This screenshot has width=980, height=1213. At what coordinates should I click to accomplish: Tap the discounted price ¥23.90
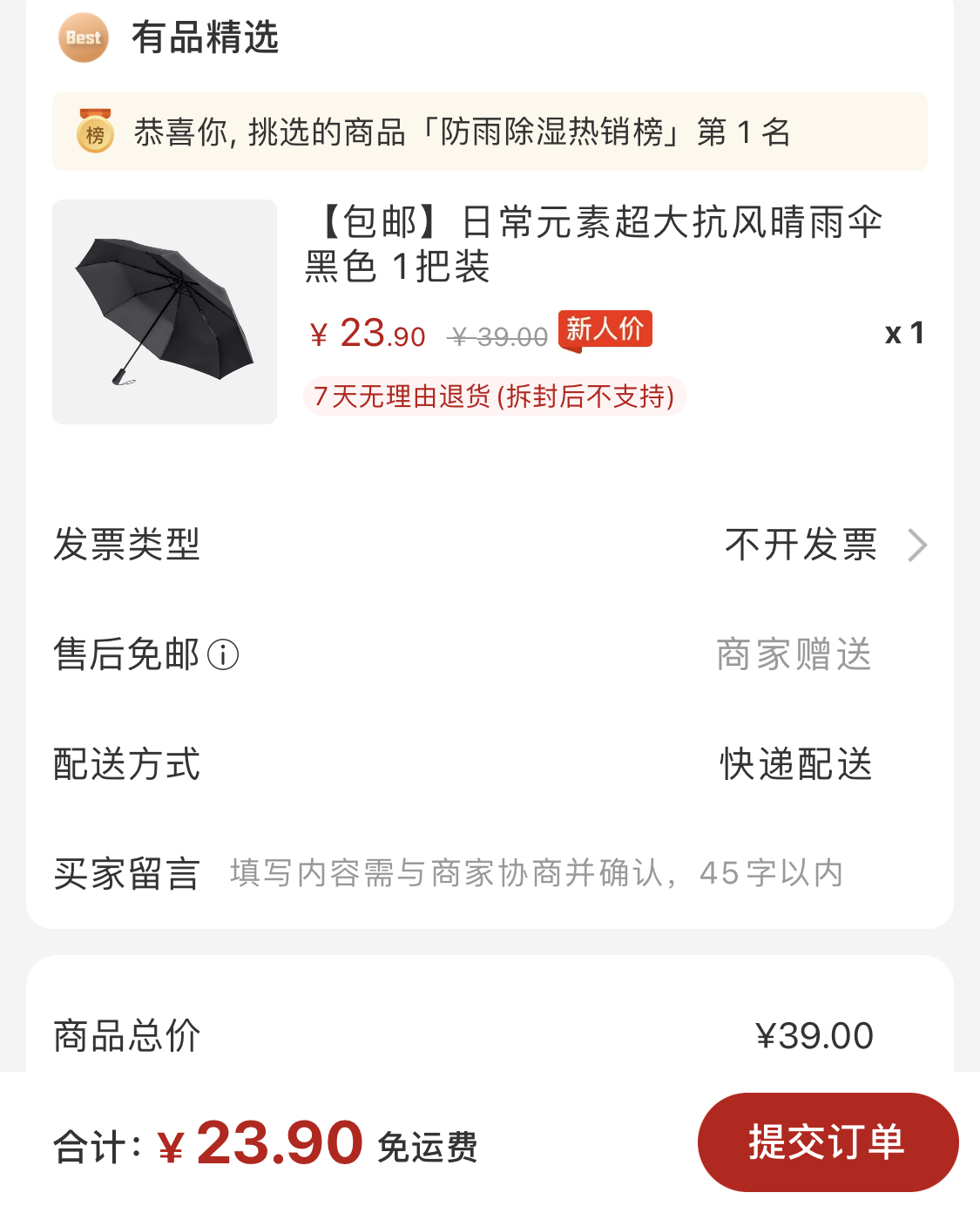pyautogui.click(x=366, y=332)
